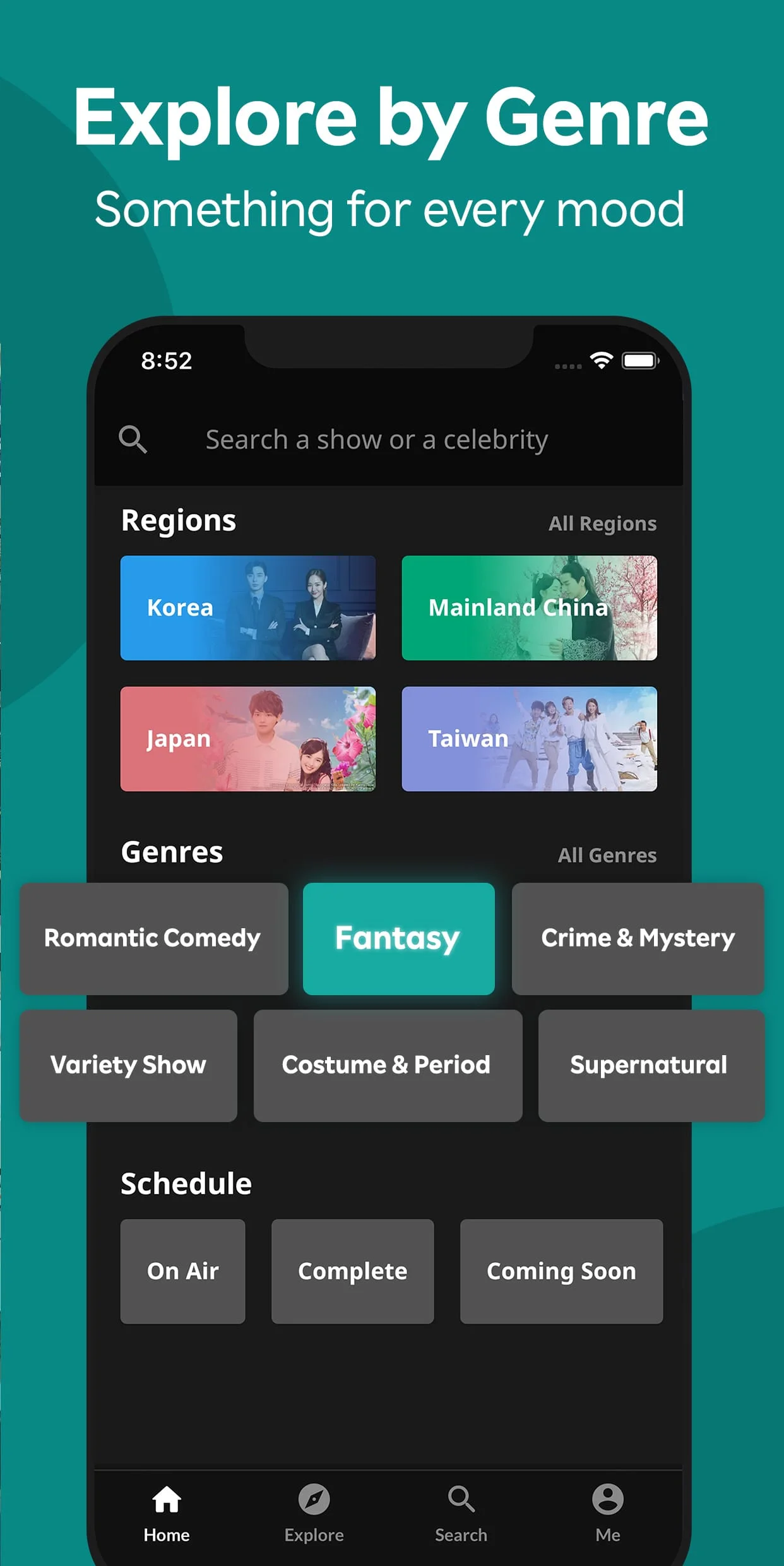Viewport: 784px width, 1566px height.
Task: Select the Home icon in bottom navigation
Action: click(167, 1502)
